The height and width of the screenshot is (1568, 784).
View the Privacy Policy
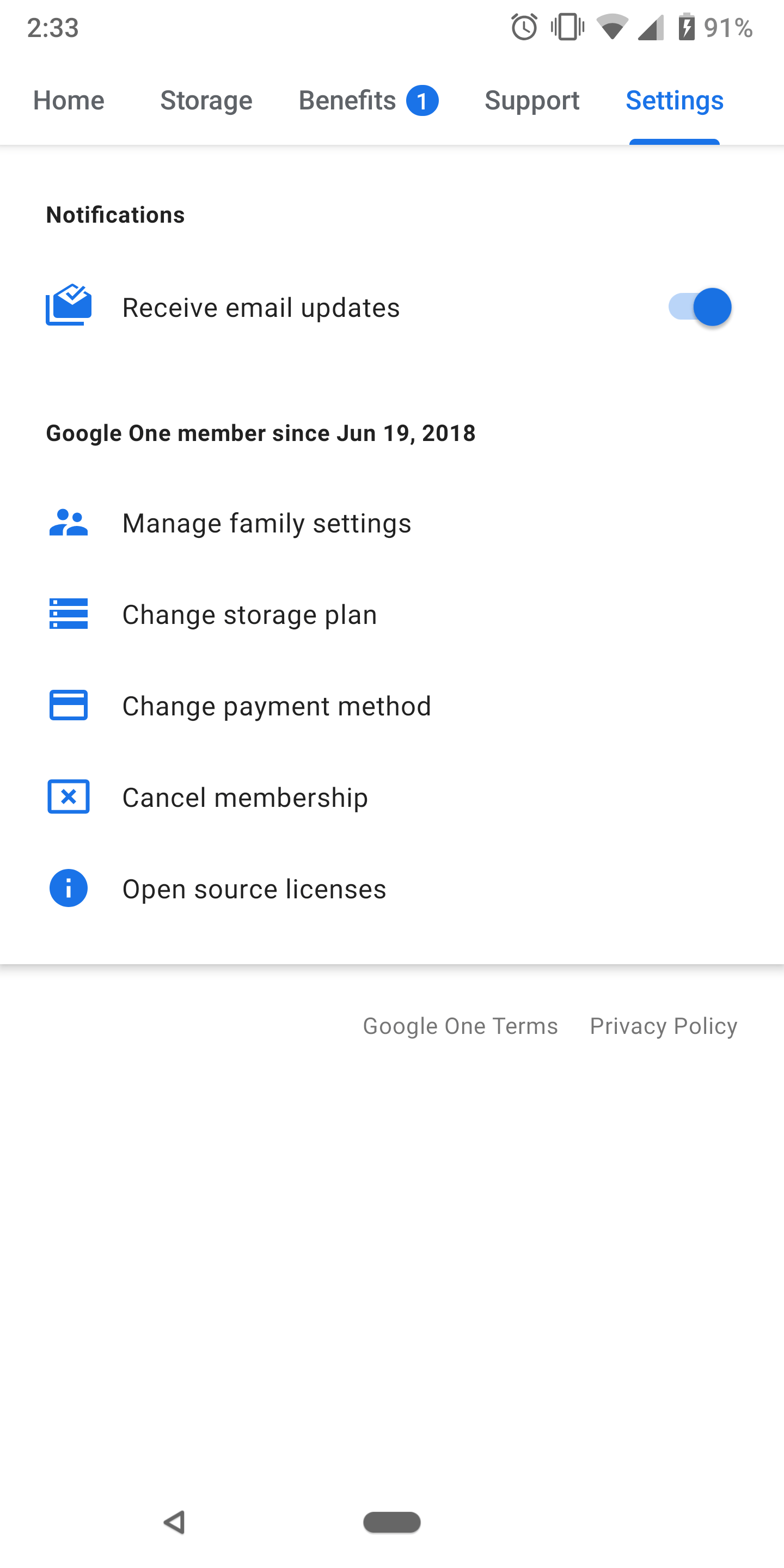(663, 1025)
